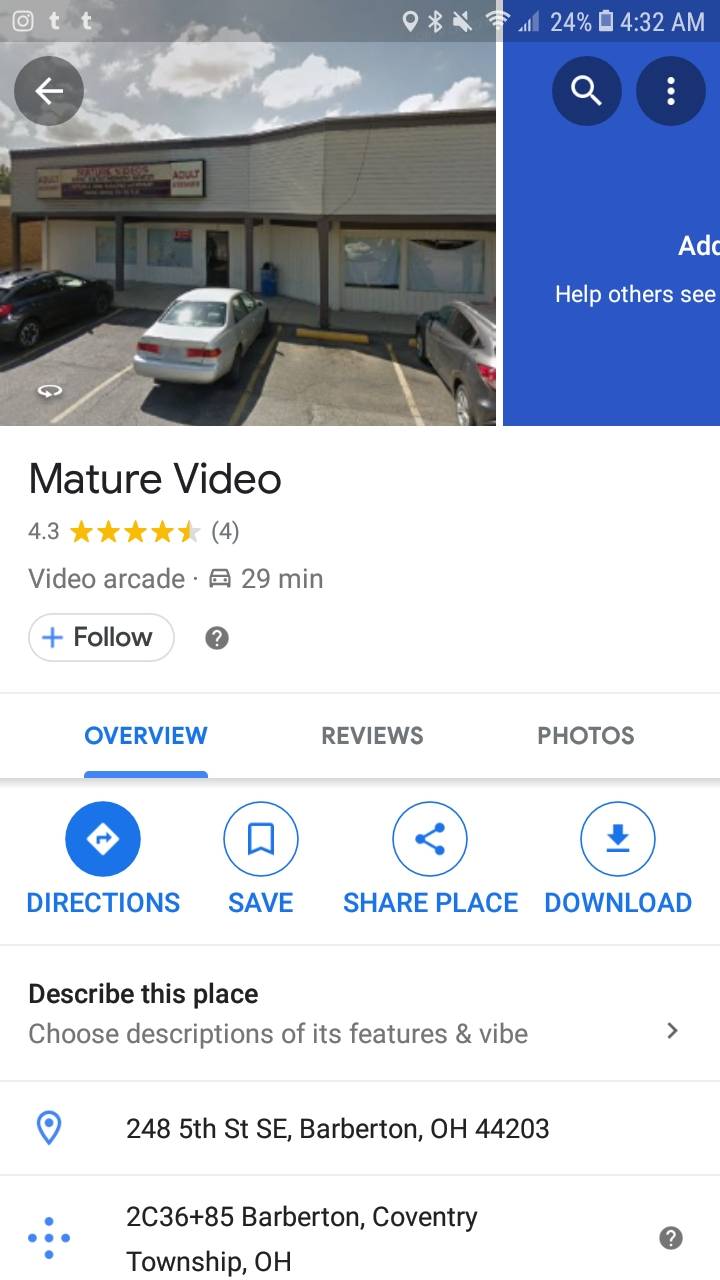Tap the help icon beside Follow
Screen dimensions: 720x1280
(216, 638)
